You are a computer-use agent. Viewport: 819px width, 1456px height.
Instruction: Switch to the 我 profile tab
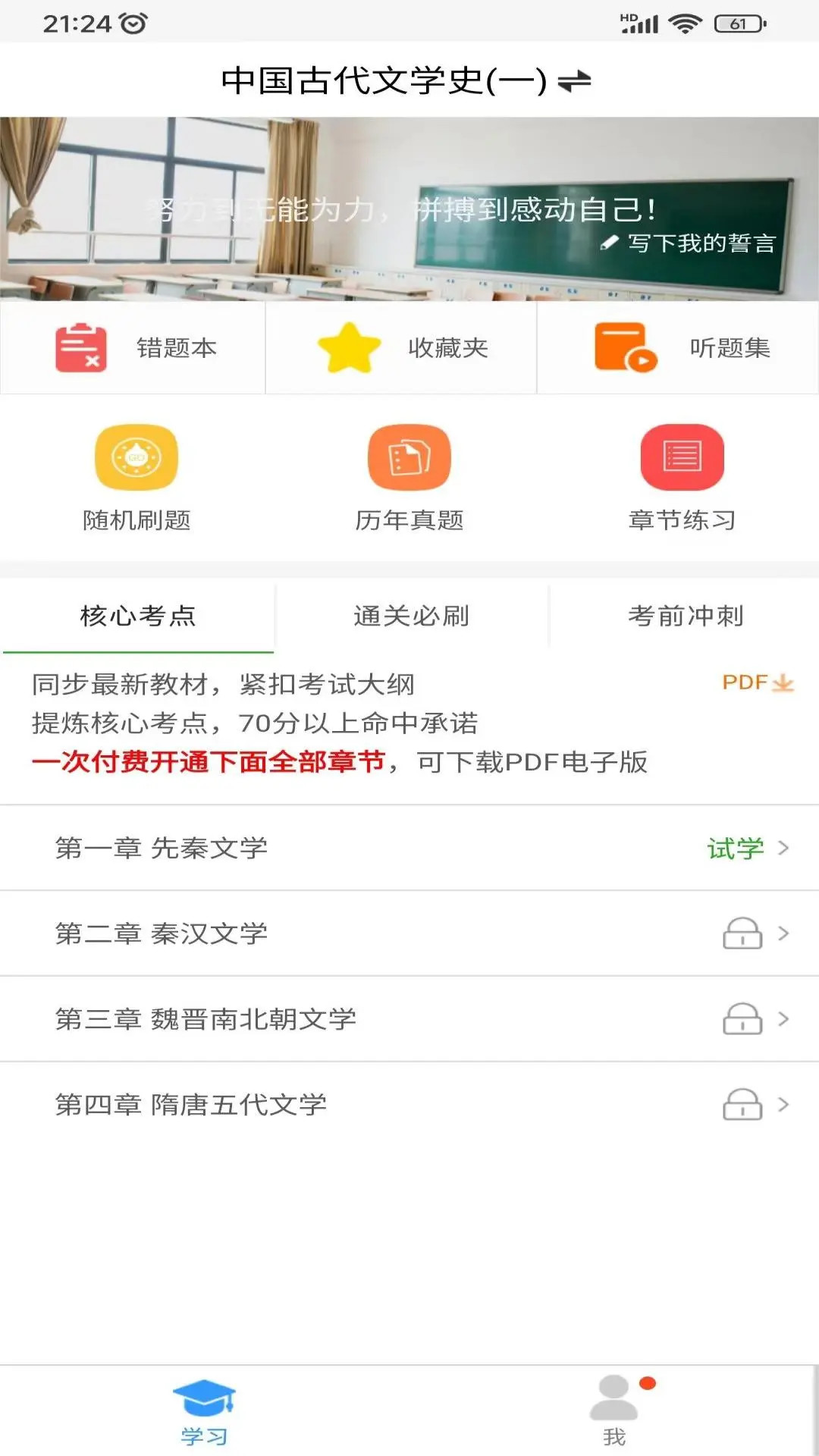pyautogui.click(x=614, y=1412)
